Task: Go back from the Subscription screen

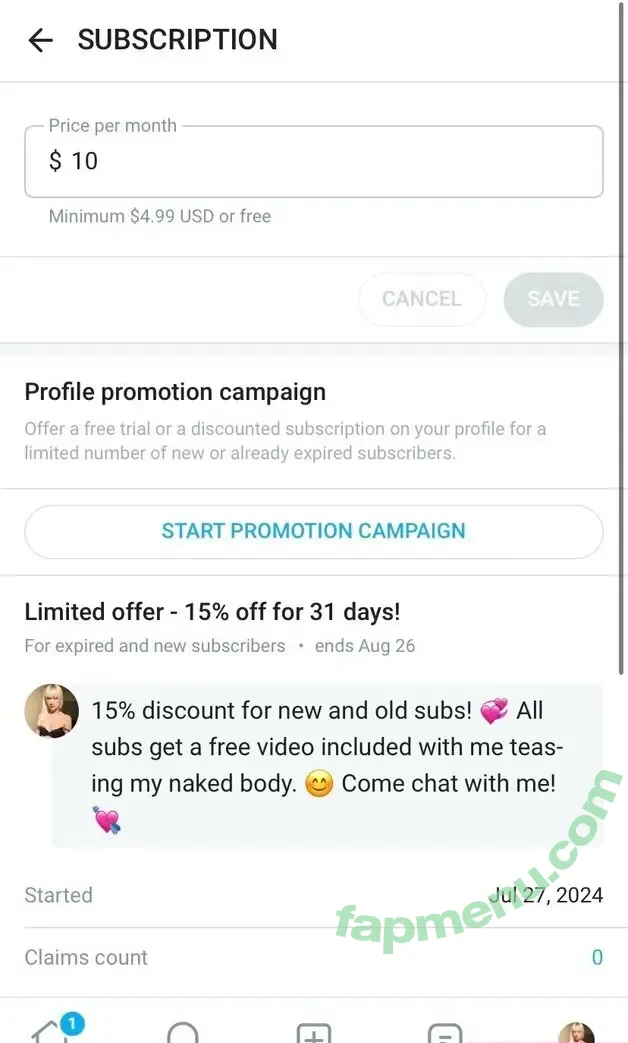Action: [x=40, y=40]
